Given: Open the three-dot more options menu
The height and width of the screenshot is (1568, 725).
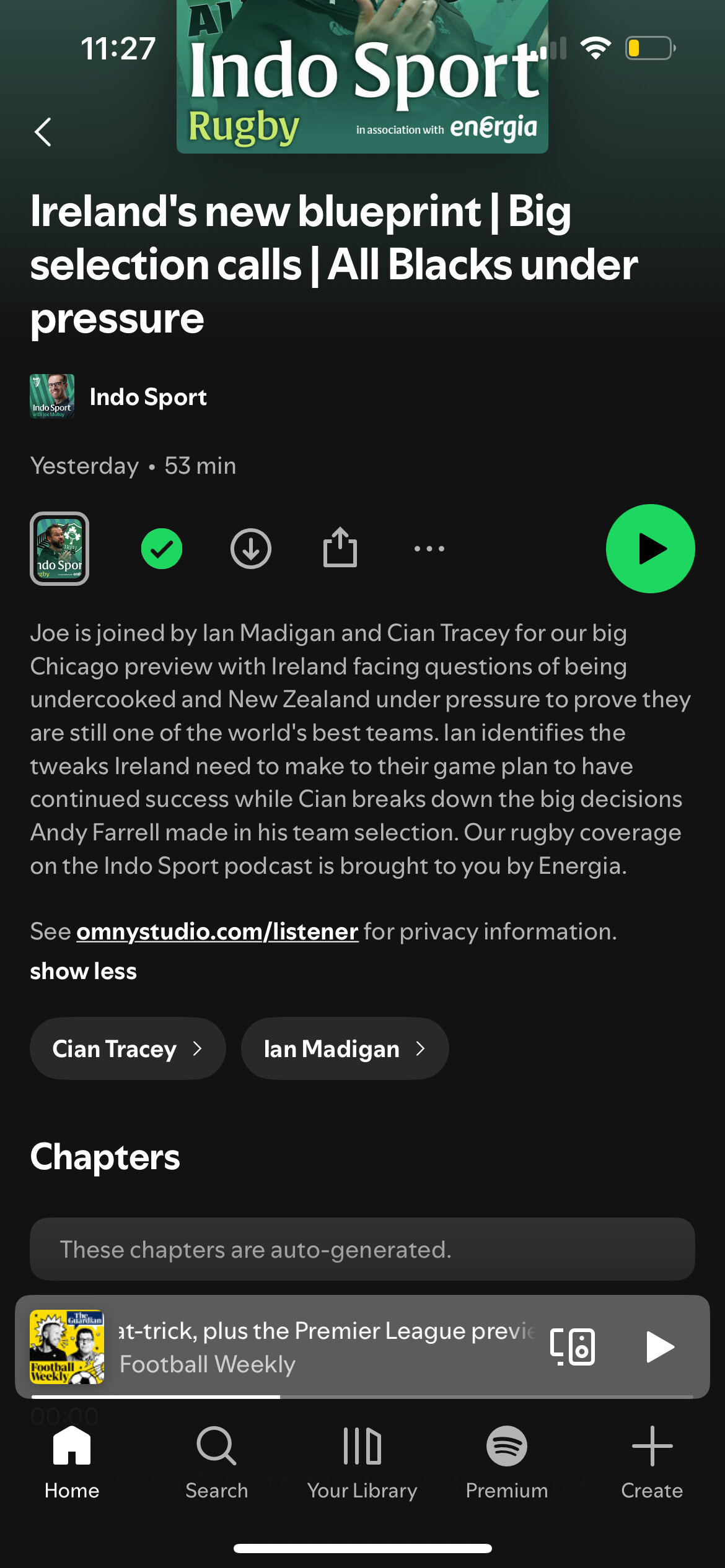Looking at the screenshot, I should coord(429,549).
